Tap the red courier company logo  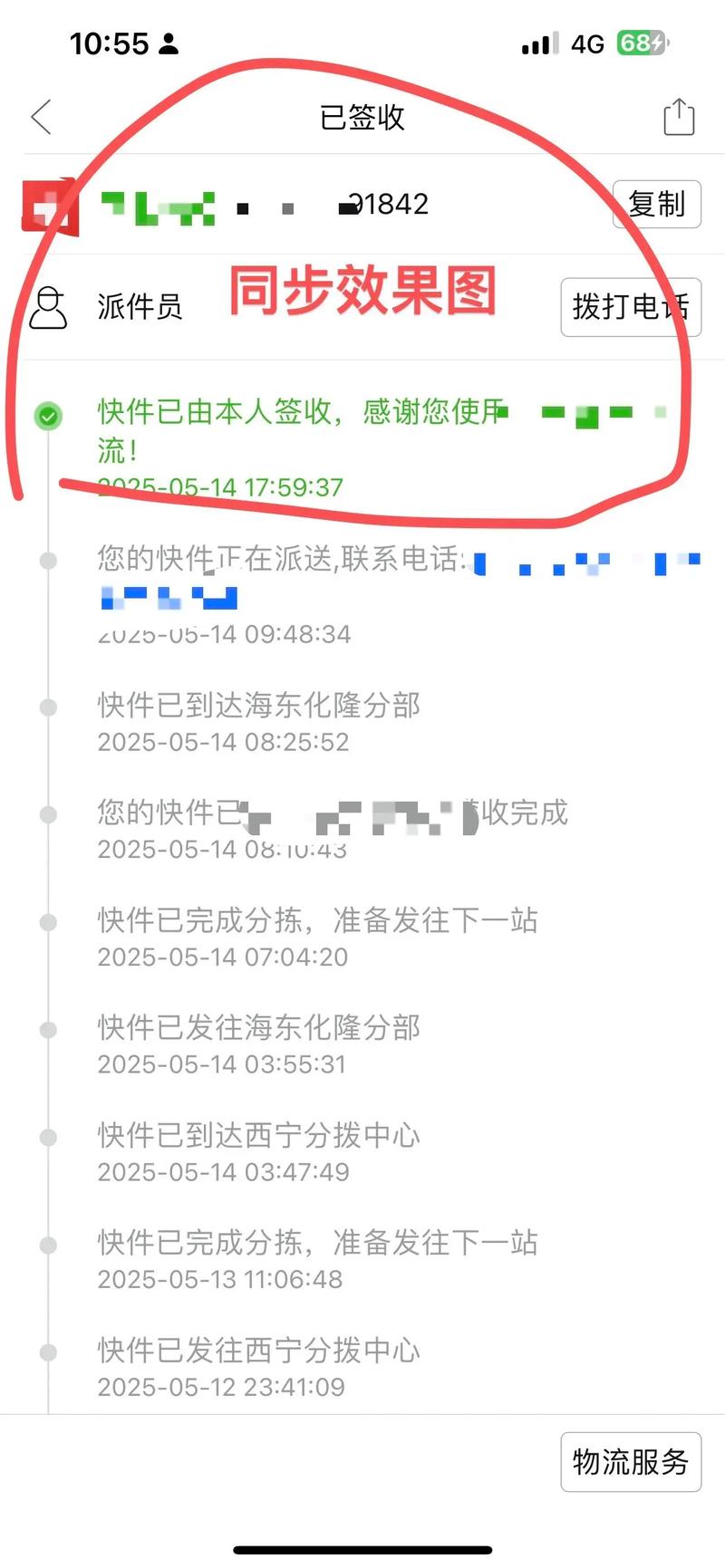(x=50, y=205)
